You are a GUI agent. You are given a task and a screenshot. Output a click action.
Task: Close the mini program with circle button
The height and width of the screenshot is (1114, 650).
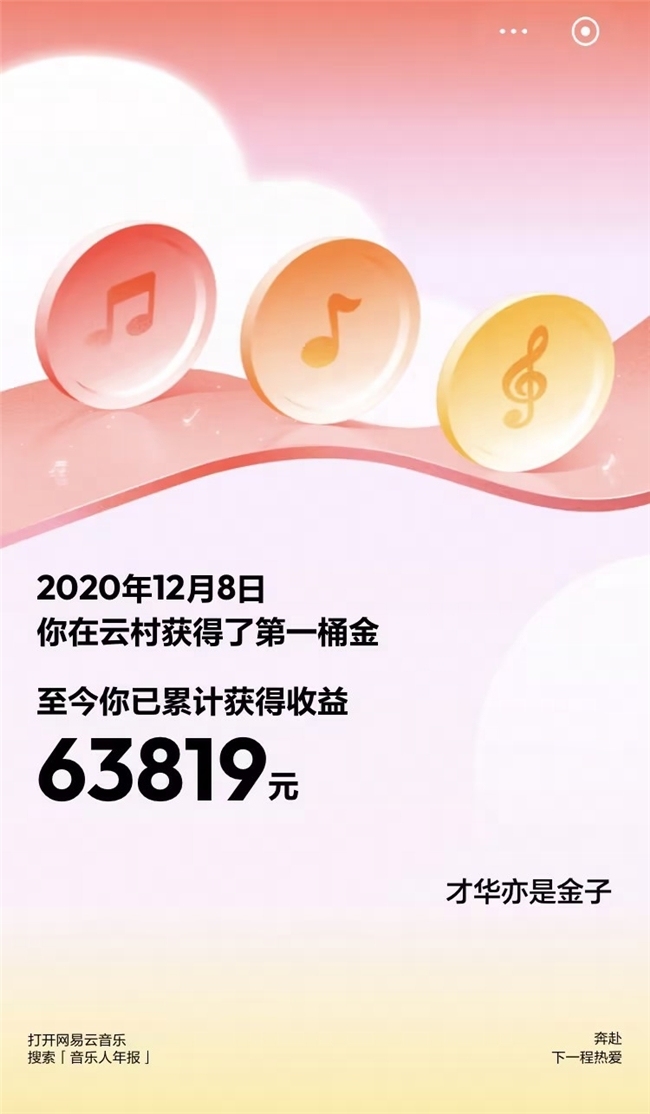(x=585, y=31)
